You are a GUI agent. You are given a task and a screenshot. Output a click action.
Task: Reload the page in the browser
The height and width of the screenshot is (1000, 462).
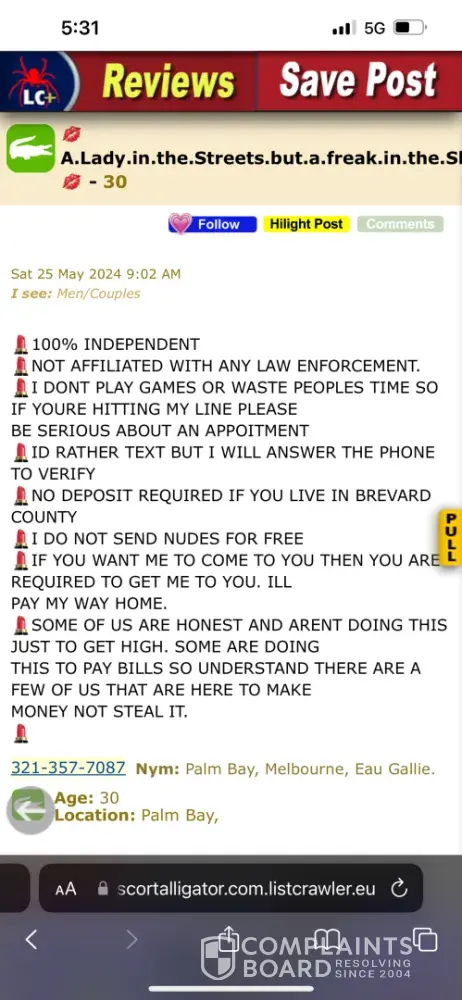tap(399, 888)
